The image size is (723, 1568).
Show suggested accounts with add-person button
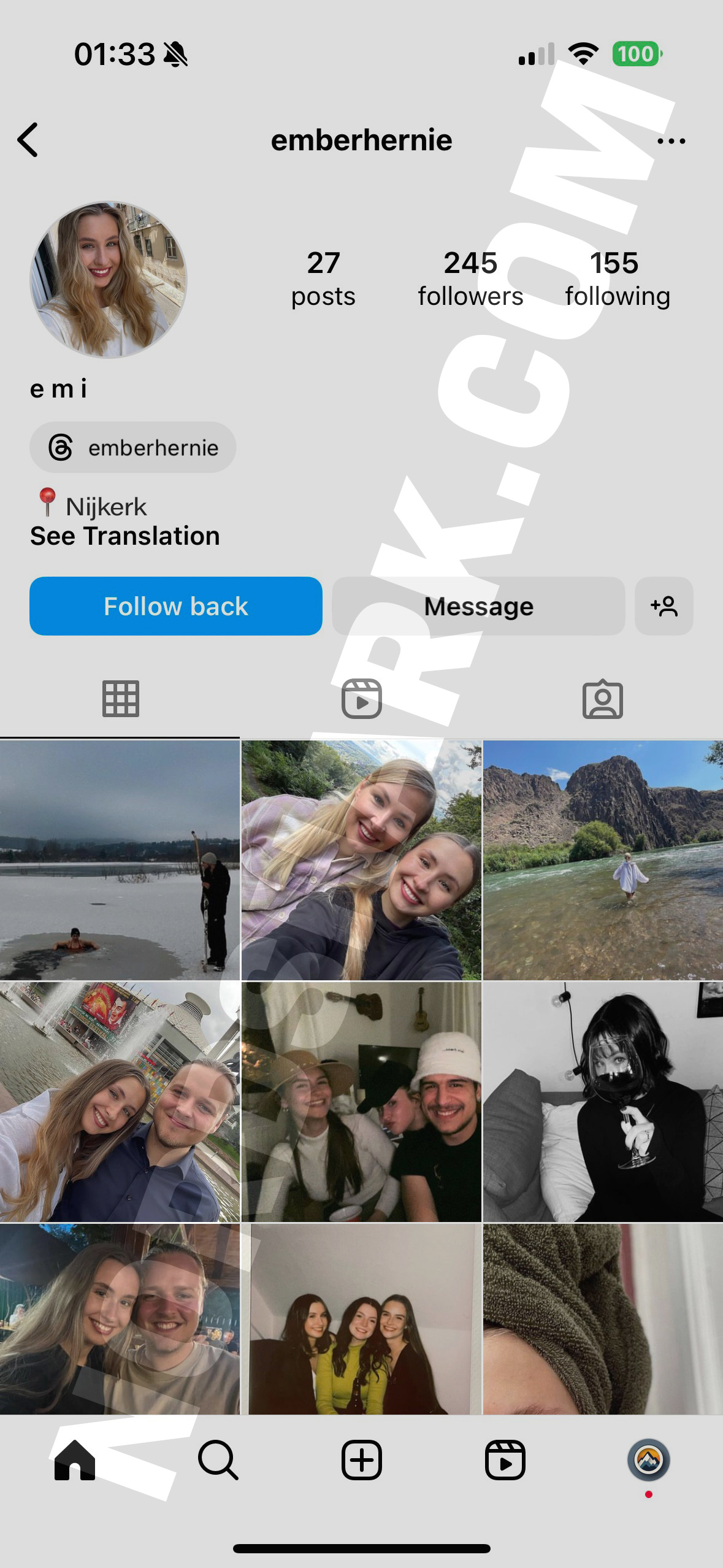pos(664,606)
